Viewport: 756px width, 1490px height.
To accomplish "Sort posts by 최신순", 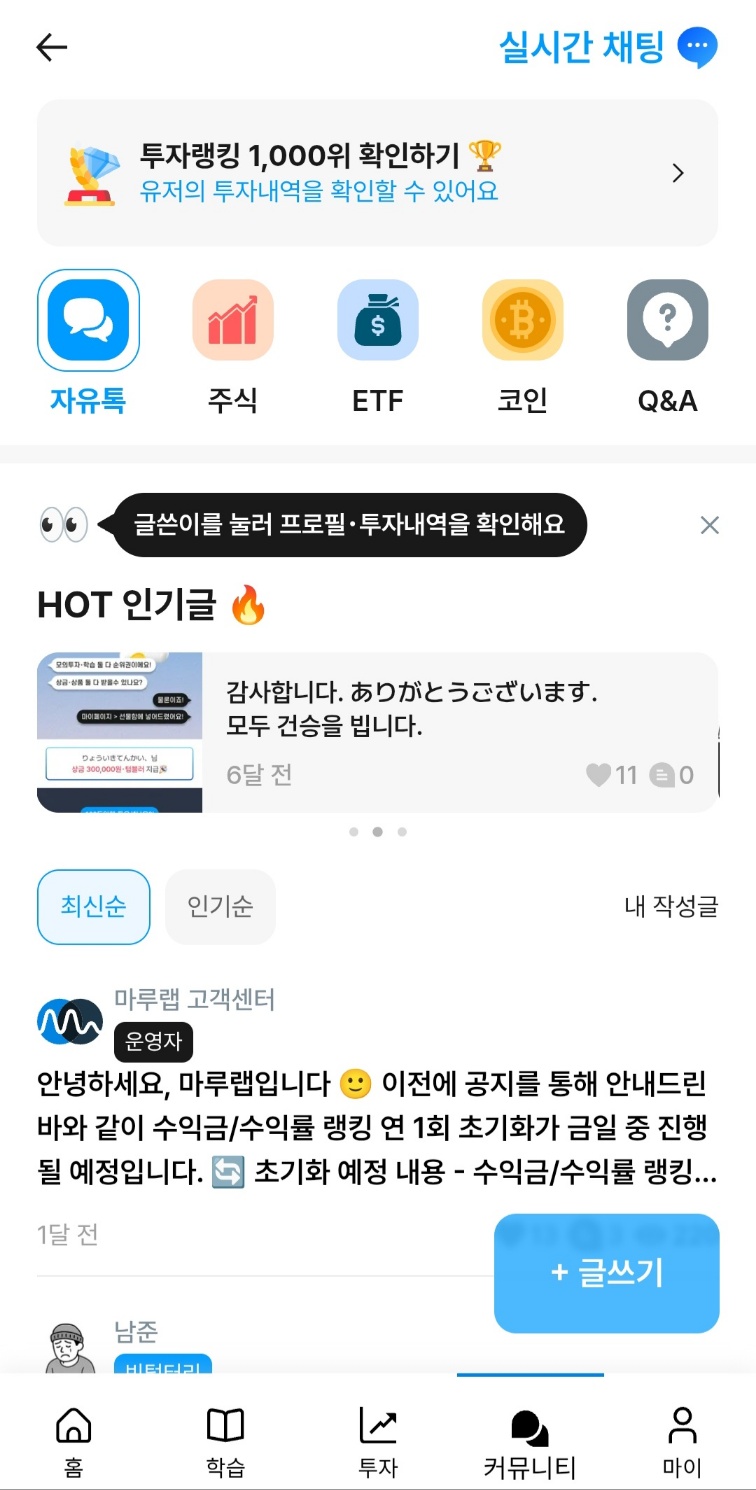I will pos(93,907).
